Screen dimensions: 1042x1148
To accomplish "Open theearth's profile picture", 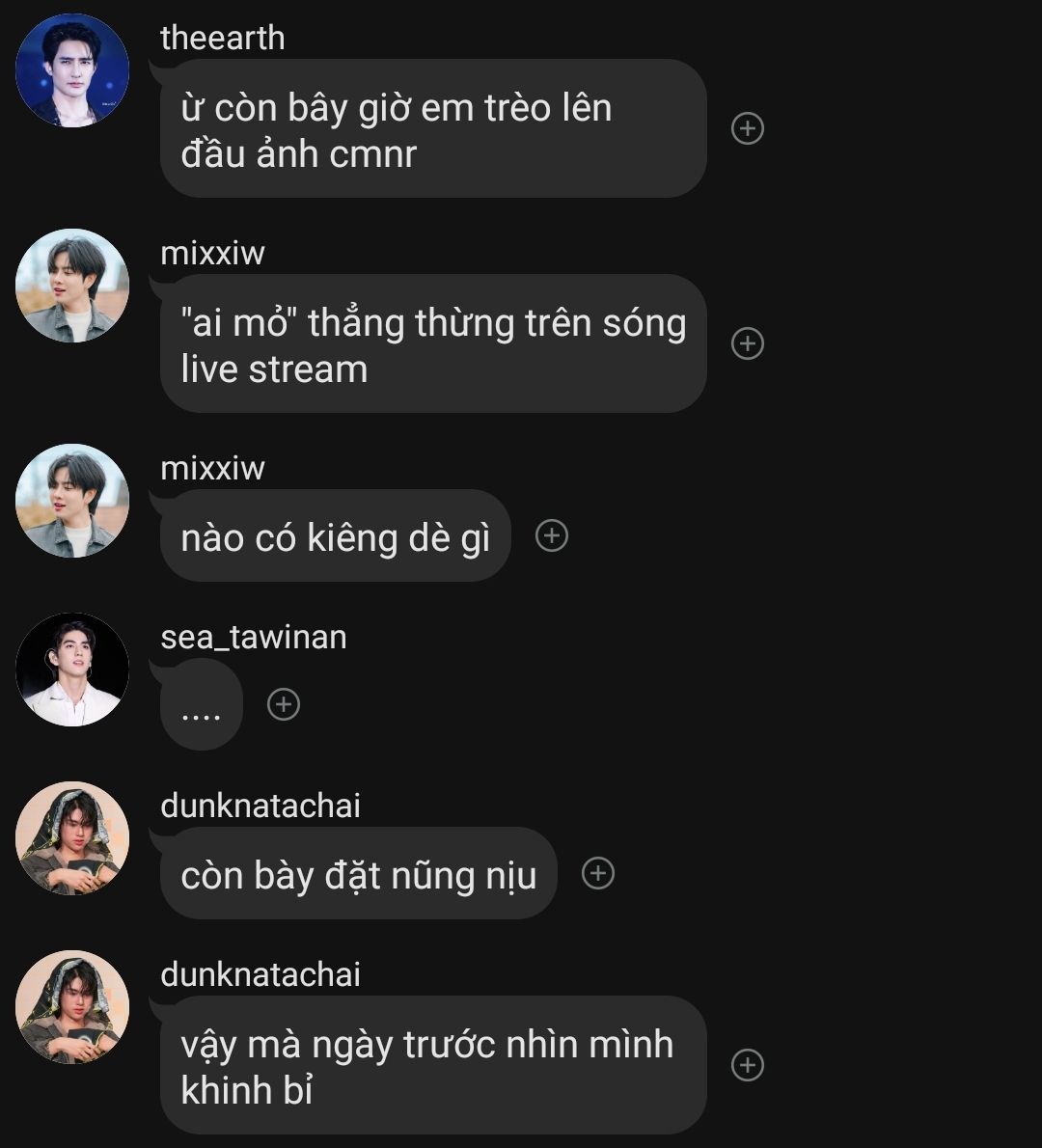I will [72, 70].
